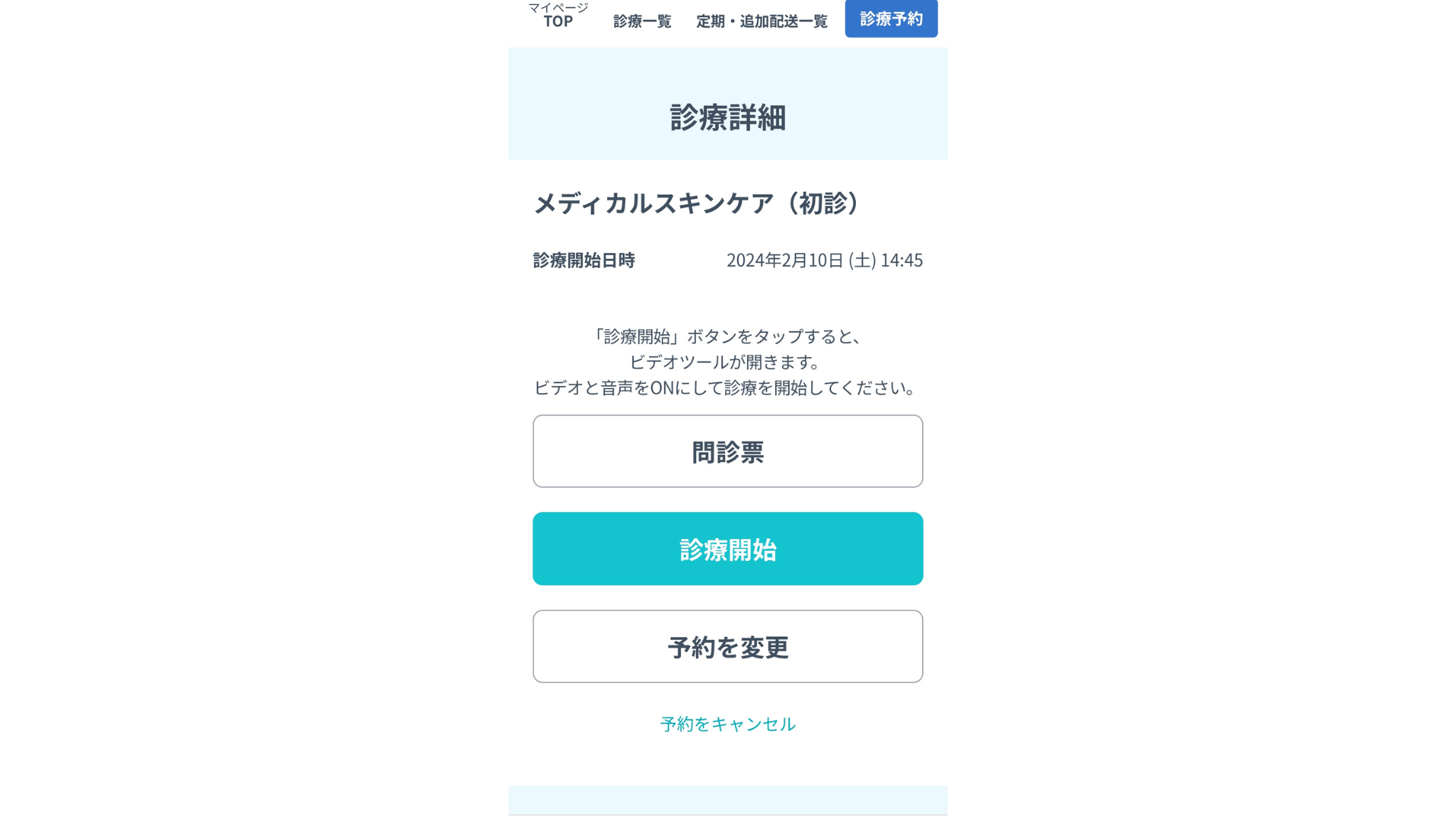1456x819 pixels.
Task: Tap the blue 診療予約 button
Action: click(x=891, y=18)
